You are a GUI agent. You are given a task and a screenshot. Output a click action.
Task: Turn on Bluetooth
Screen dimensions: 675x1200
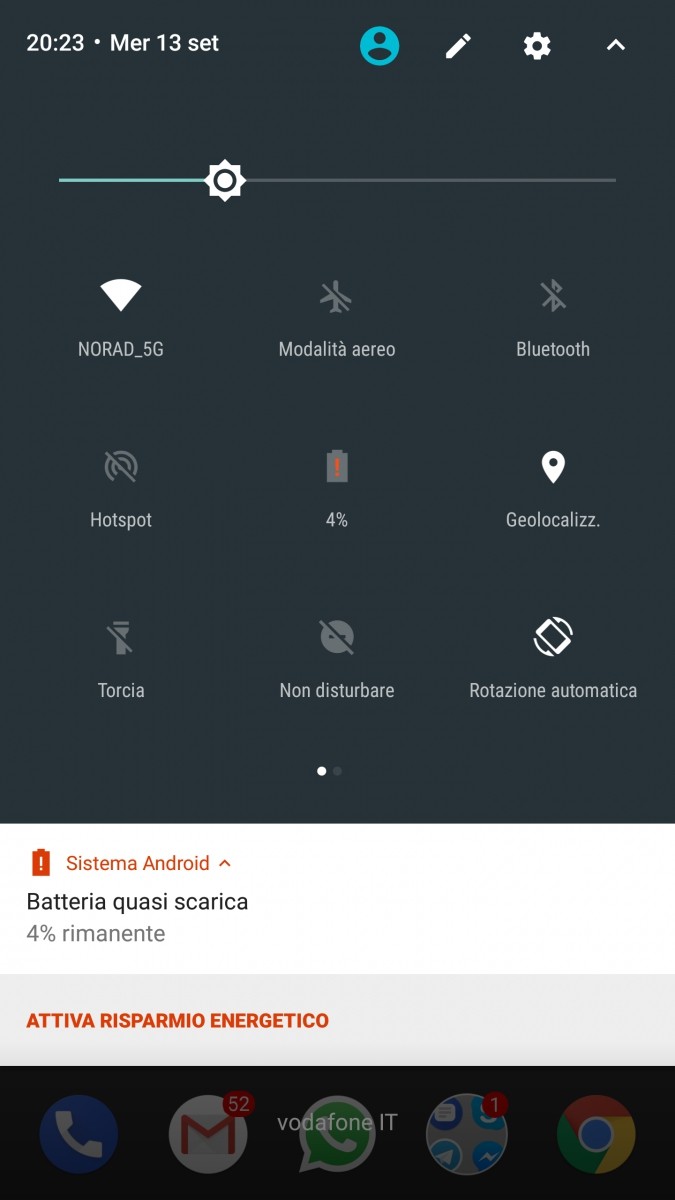coord(553,297)
